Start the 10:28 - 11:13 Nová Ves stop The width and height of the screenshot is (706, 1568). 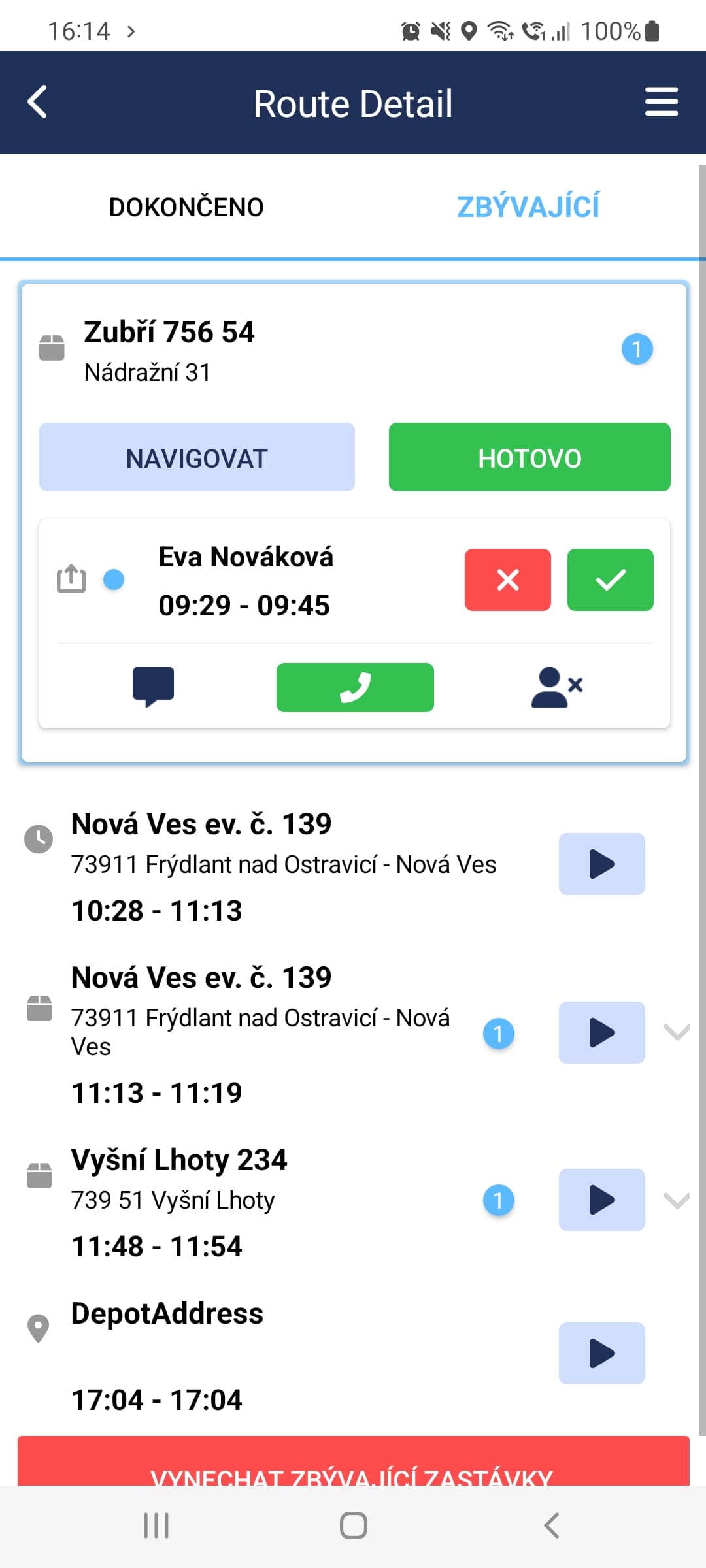(601, 864)
